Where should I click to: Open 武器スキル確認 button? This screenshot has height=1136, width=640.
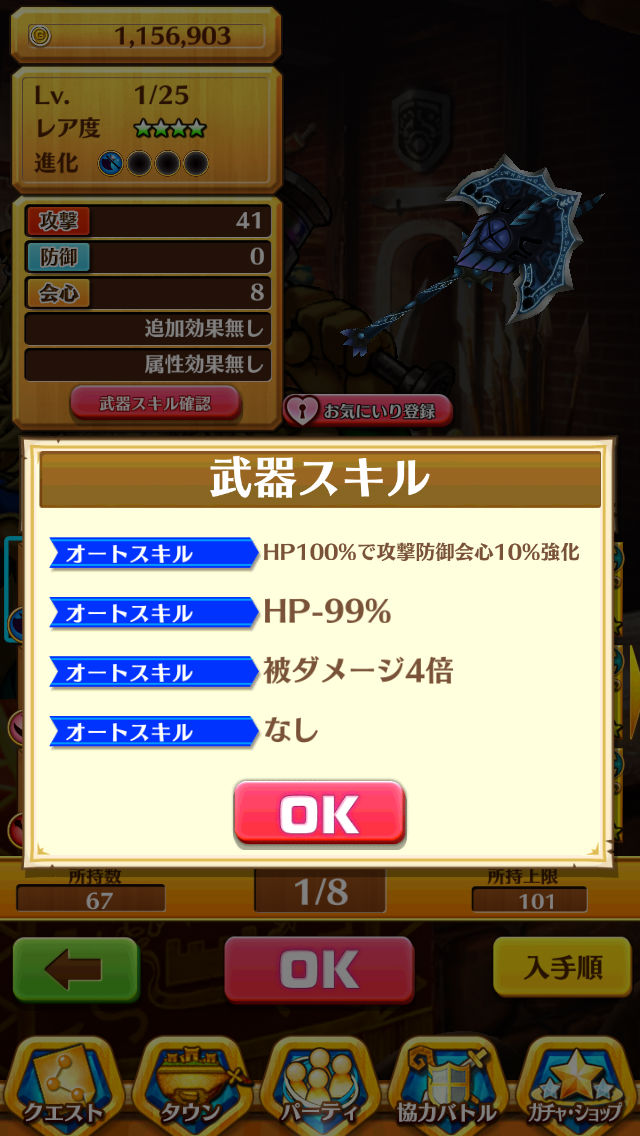pos(155,404)
